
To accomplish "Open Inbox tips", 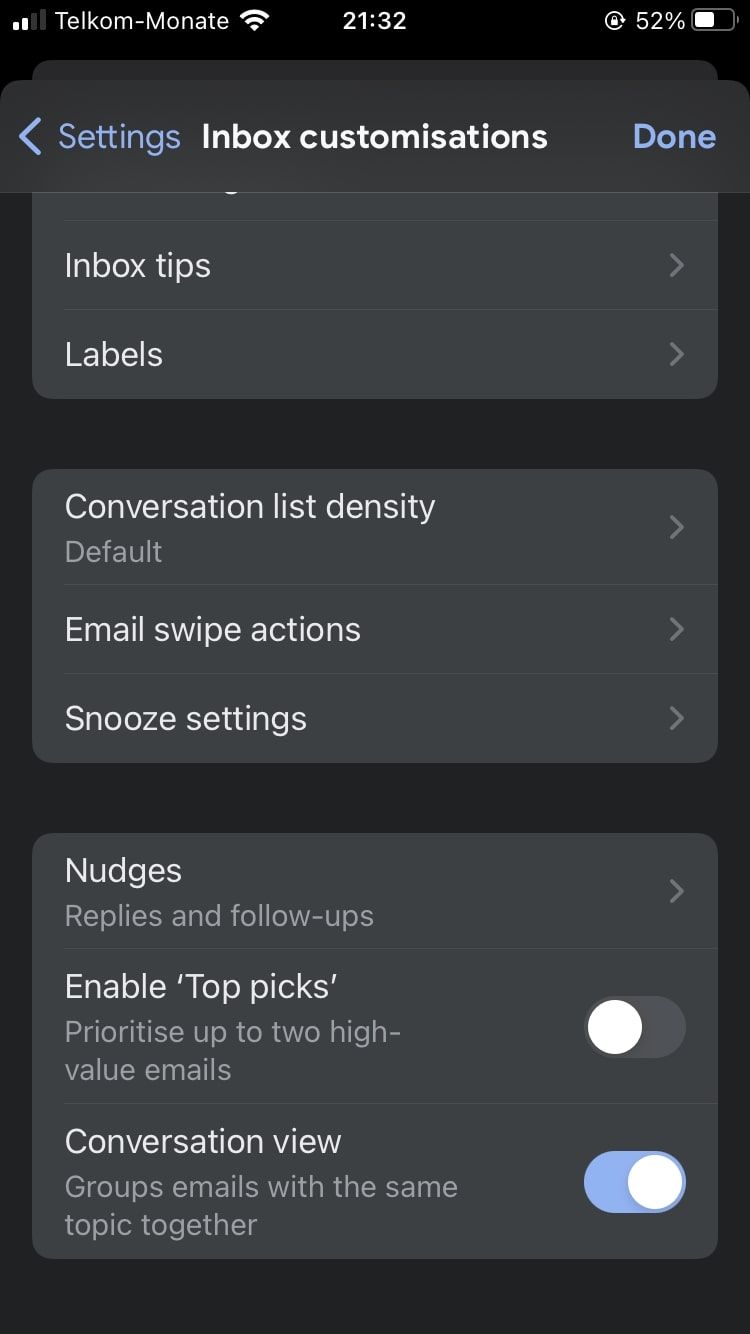I will click(x=374, y=266).
